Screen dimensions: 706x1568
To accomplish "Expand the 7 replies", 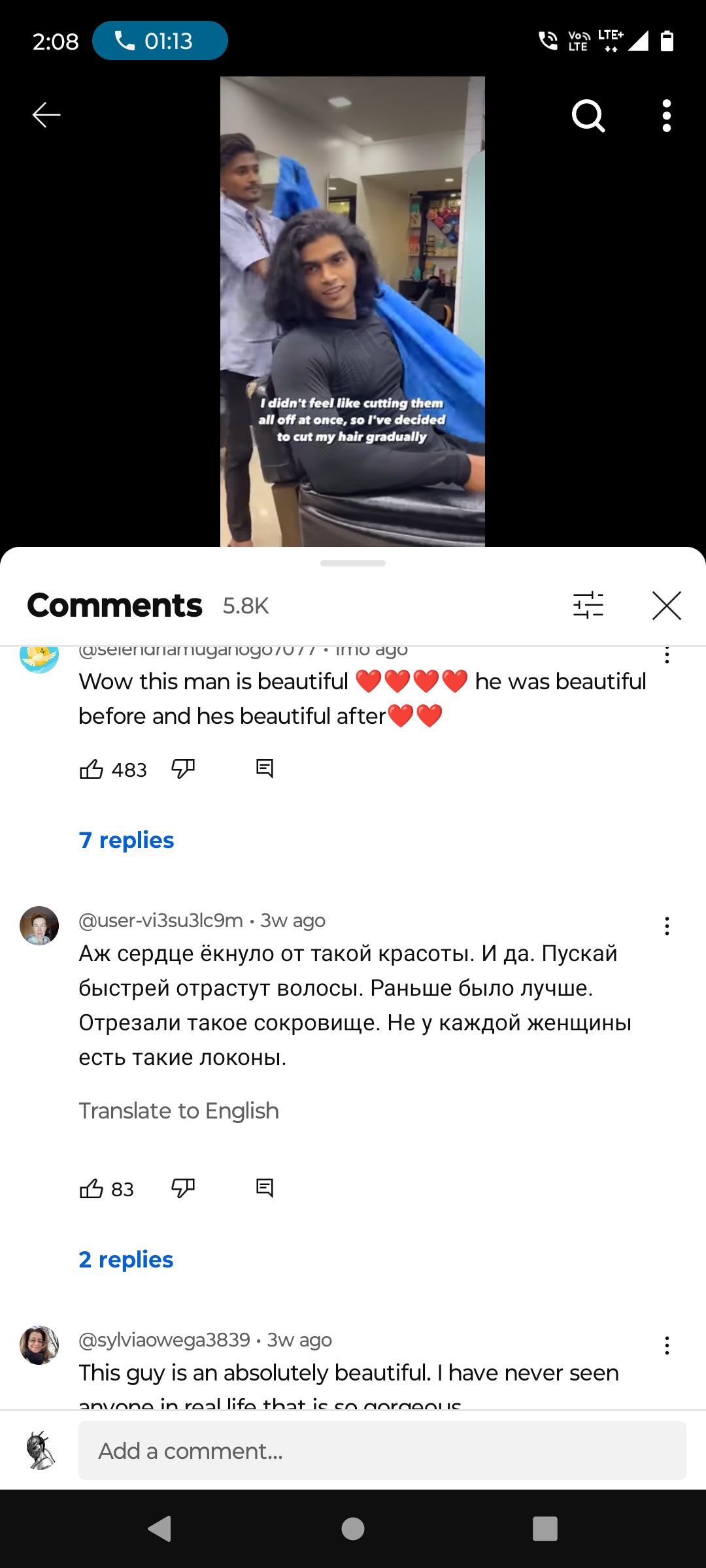I will [126, 840].
